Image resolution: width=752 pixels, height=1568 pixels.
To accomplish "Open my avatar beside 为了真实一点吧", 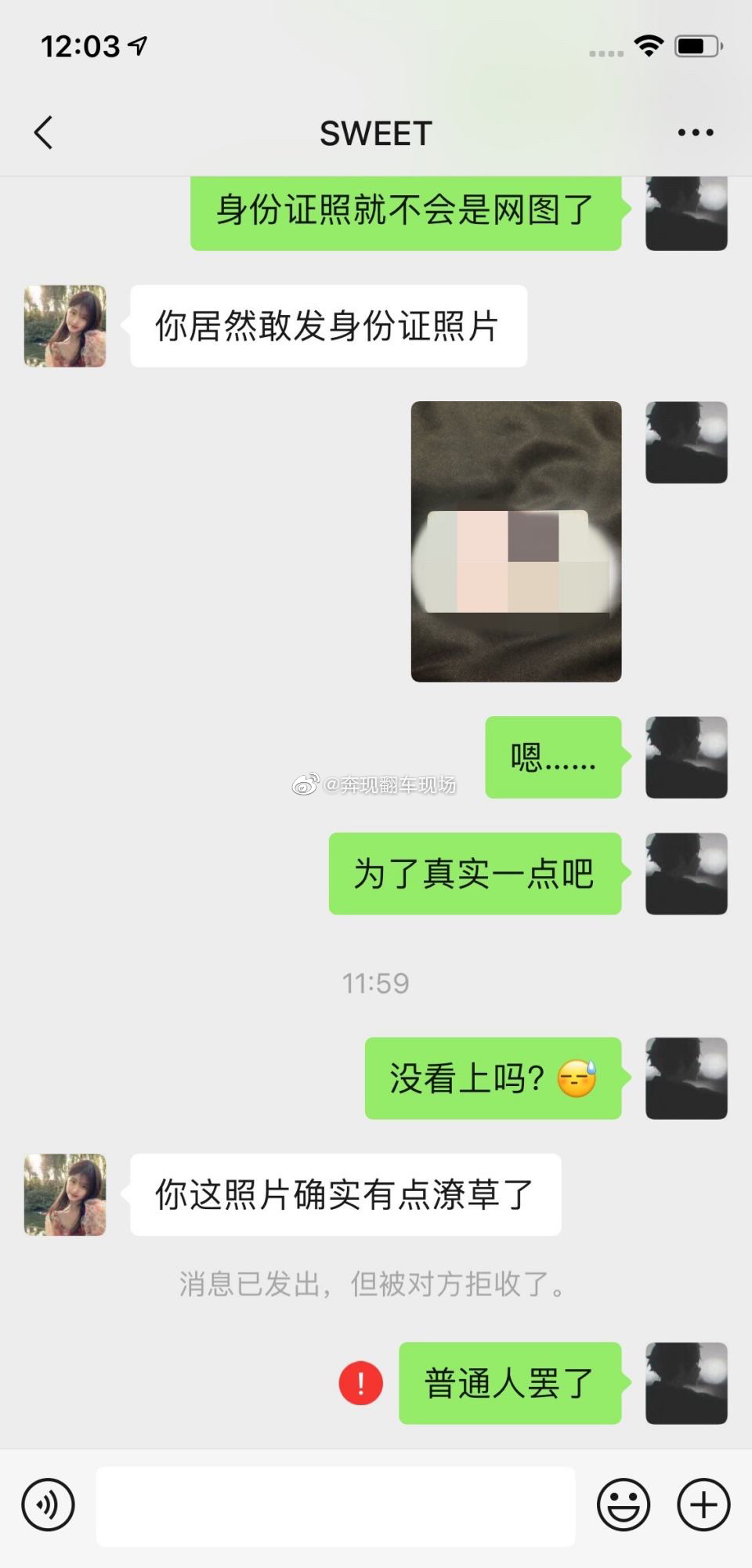I will tap(686, 874).
